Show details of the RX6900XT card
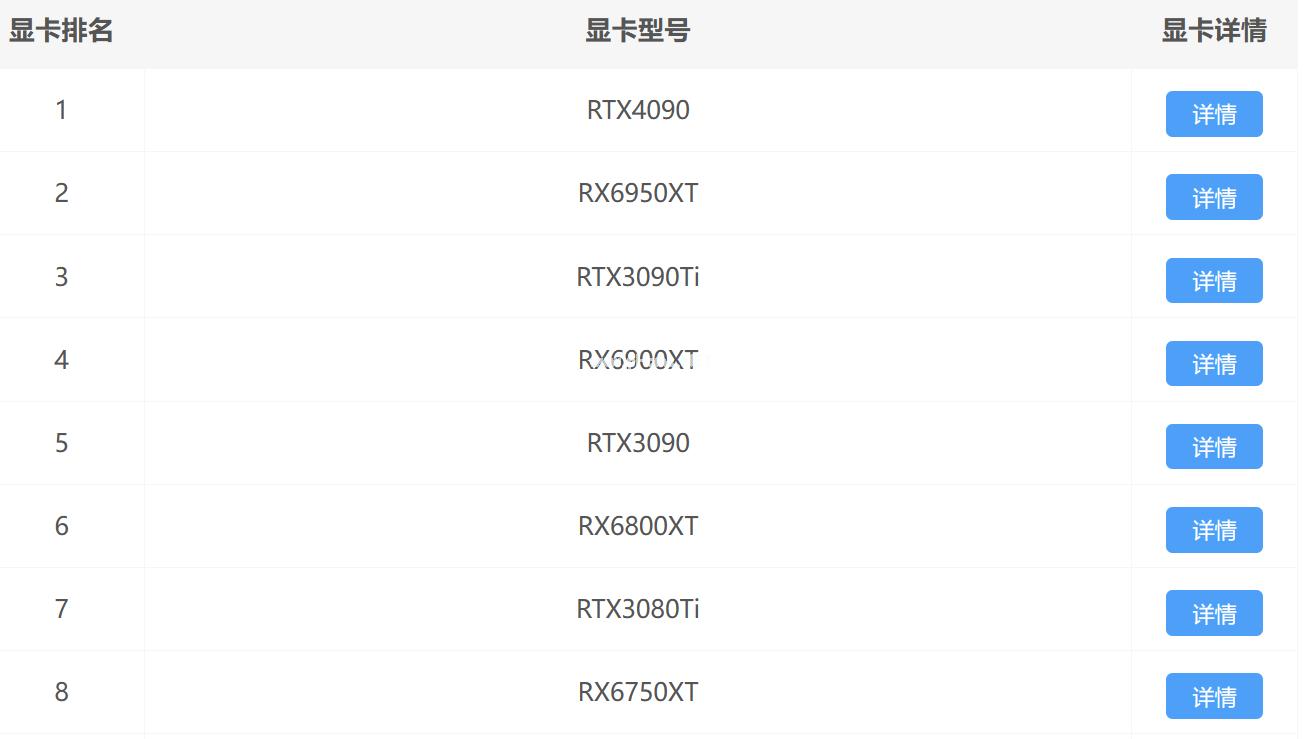This screenshot has height=739, width=1313. [x=1213, y=363]
